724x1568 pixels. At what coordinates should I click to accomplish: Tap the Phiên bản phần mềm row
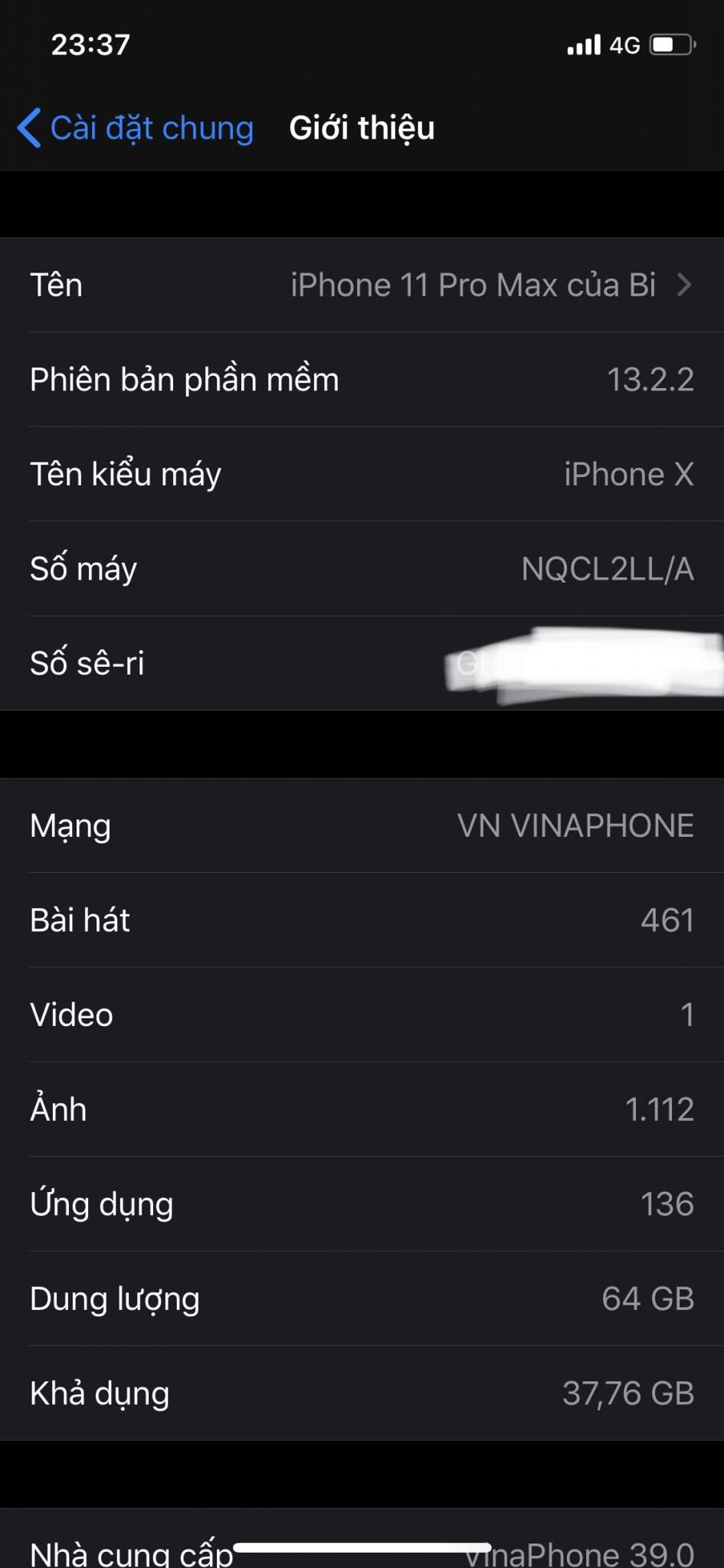[x=362, y=380]
